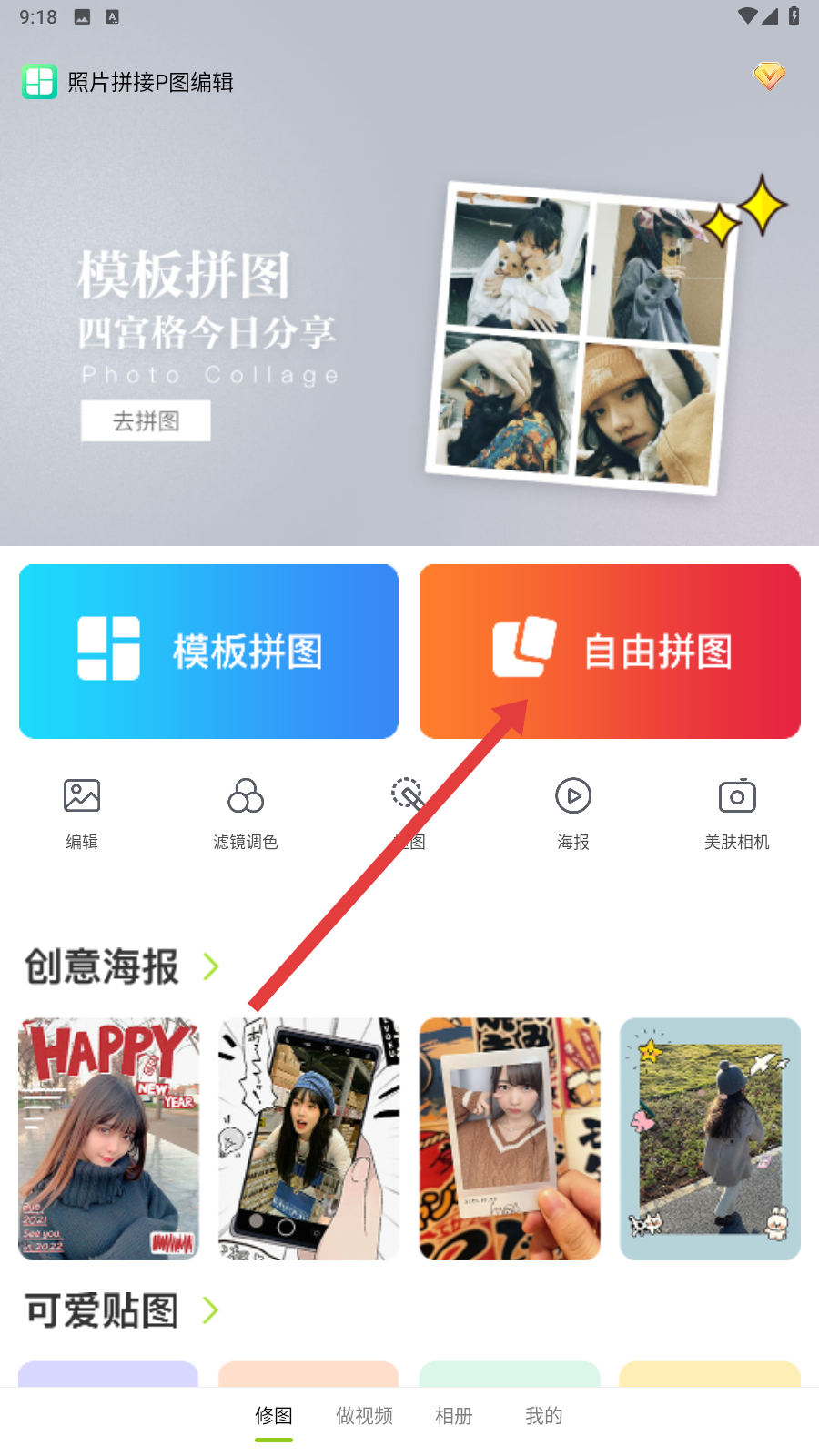
Task: Expand the 创意海报 section arrow
Action: 211,966
